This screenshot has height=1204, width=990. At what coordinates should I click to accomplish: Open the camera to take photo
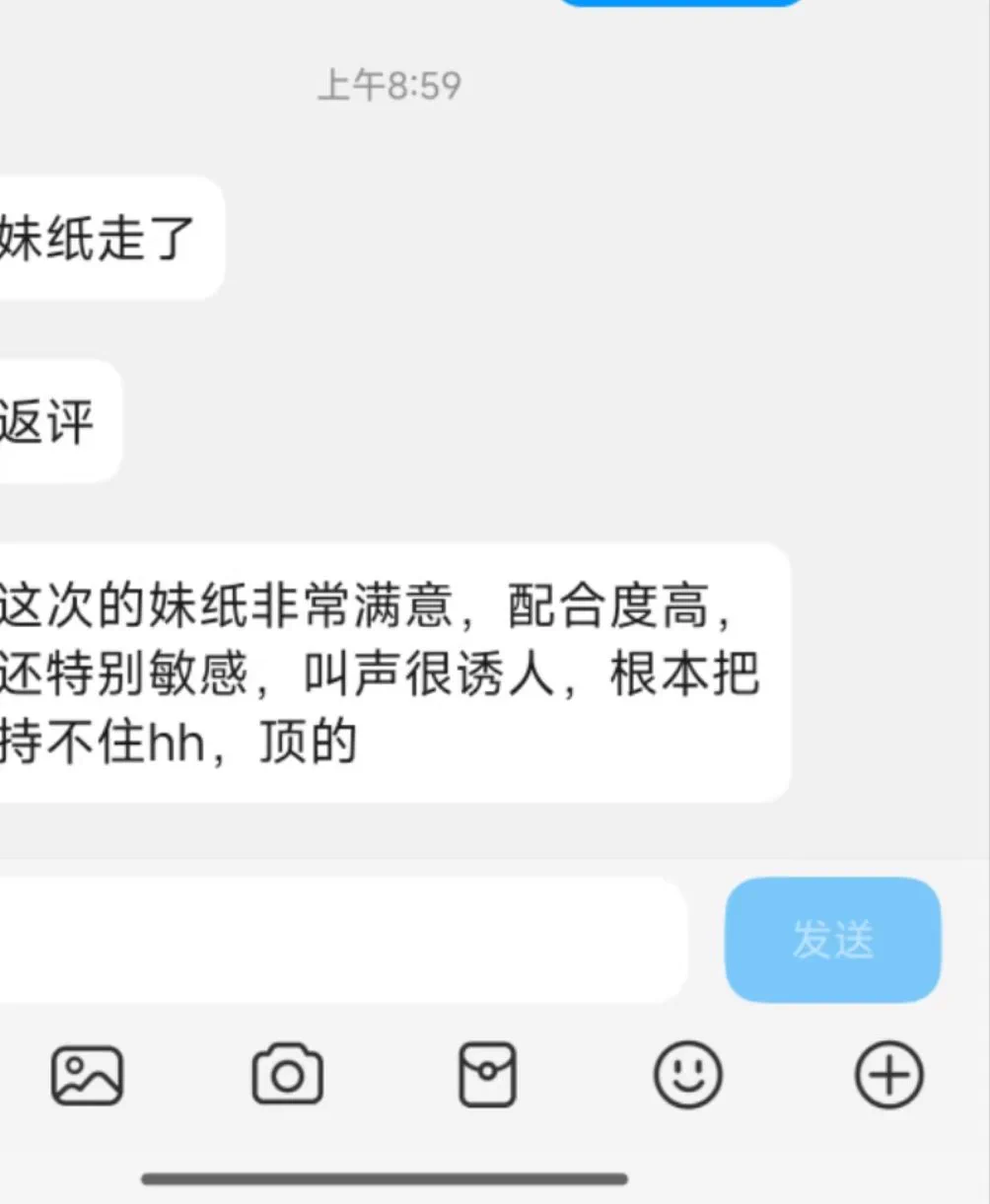tap(288, 1075)
